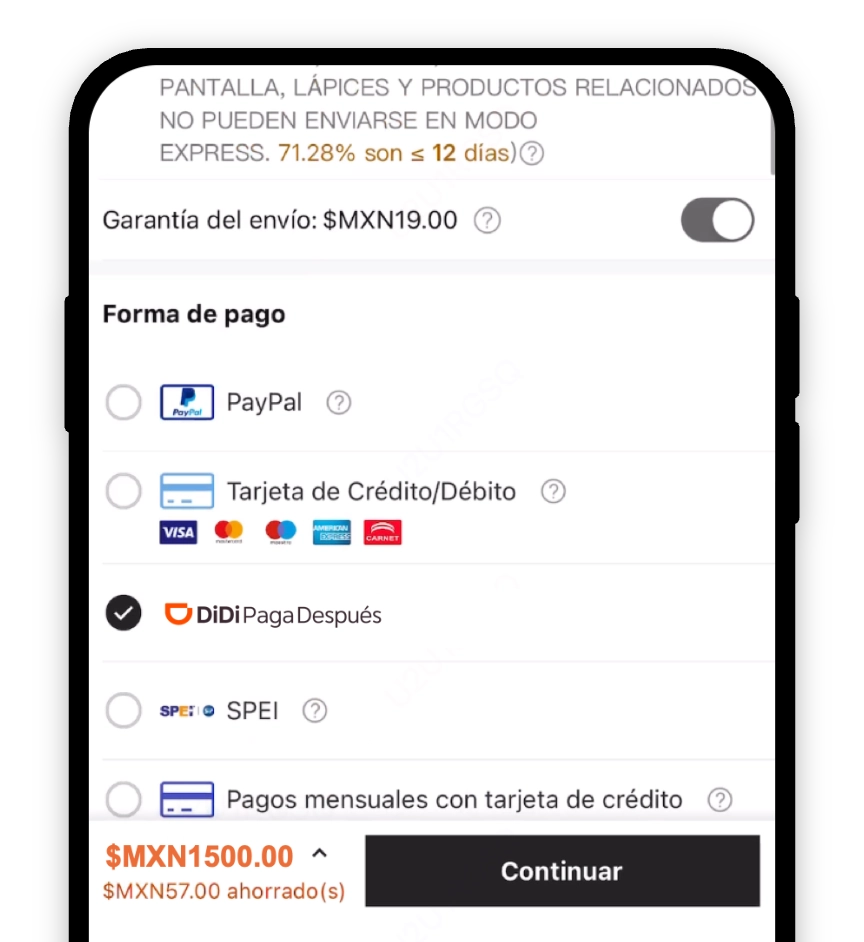Click the Mastercard icon
Viewport: 864px width, 942px height.
point(229,531)
